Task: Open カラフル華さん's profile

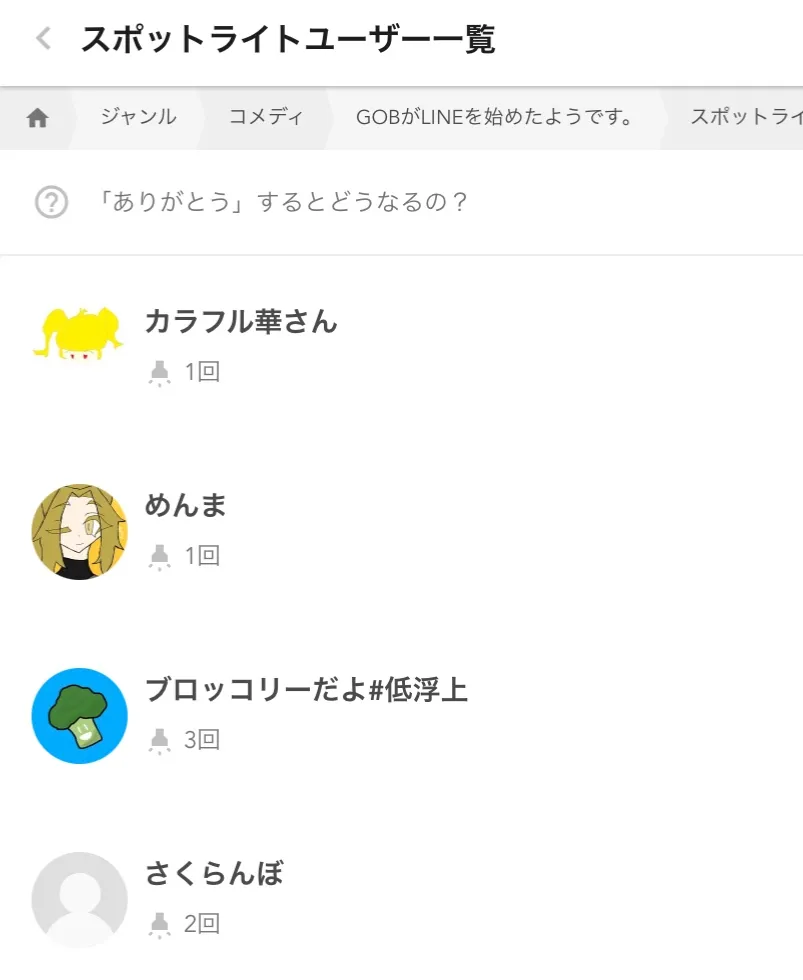Action: pyautogui.click(x=241, y=322)
